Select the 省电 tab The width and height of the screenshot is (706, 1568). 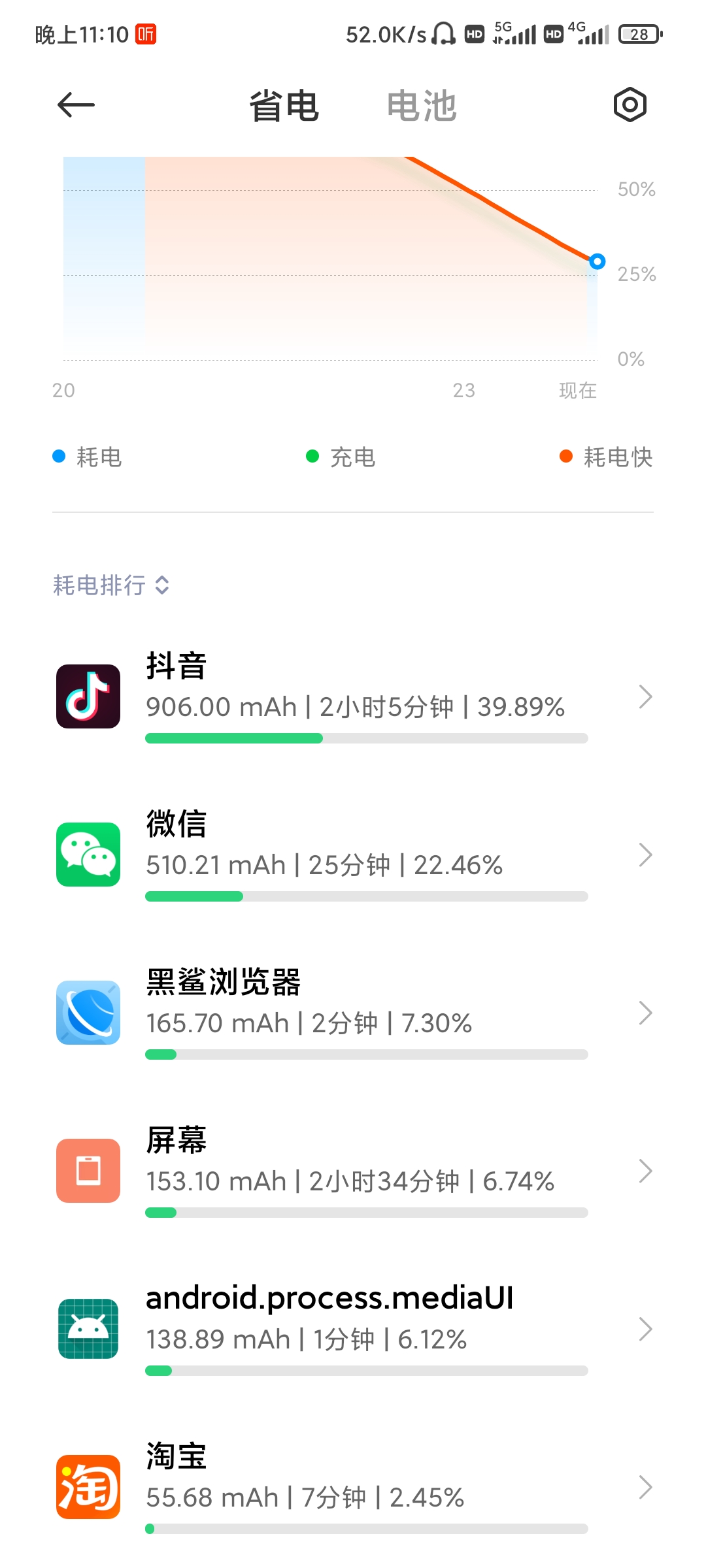tap(284, 106)
